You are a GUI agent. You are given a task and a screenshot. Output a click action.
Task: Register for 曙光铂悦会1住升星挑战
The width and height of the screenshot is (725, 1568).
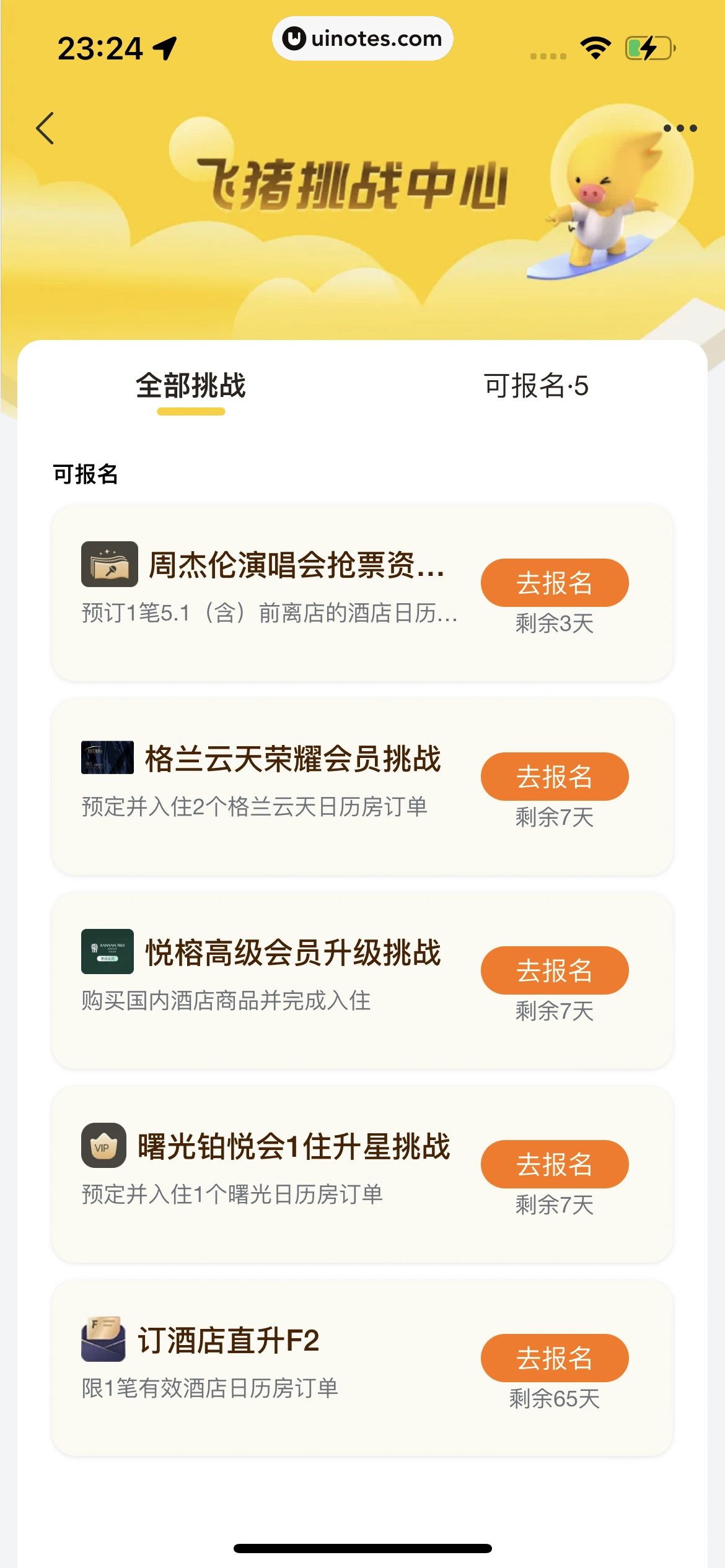point(554,1164)
